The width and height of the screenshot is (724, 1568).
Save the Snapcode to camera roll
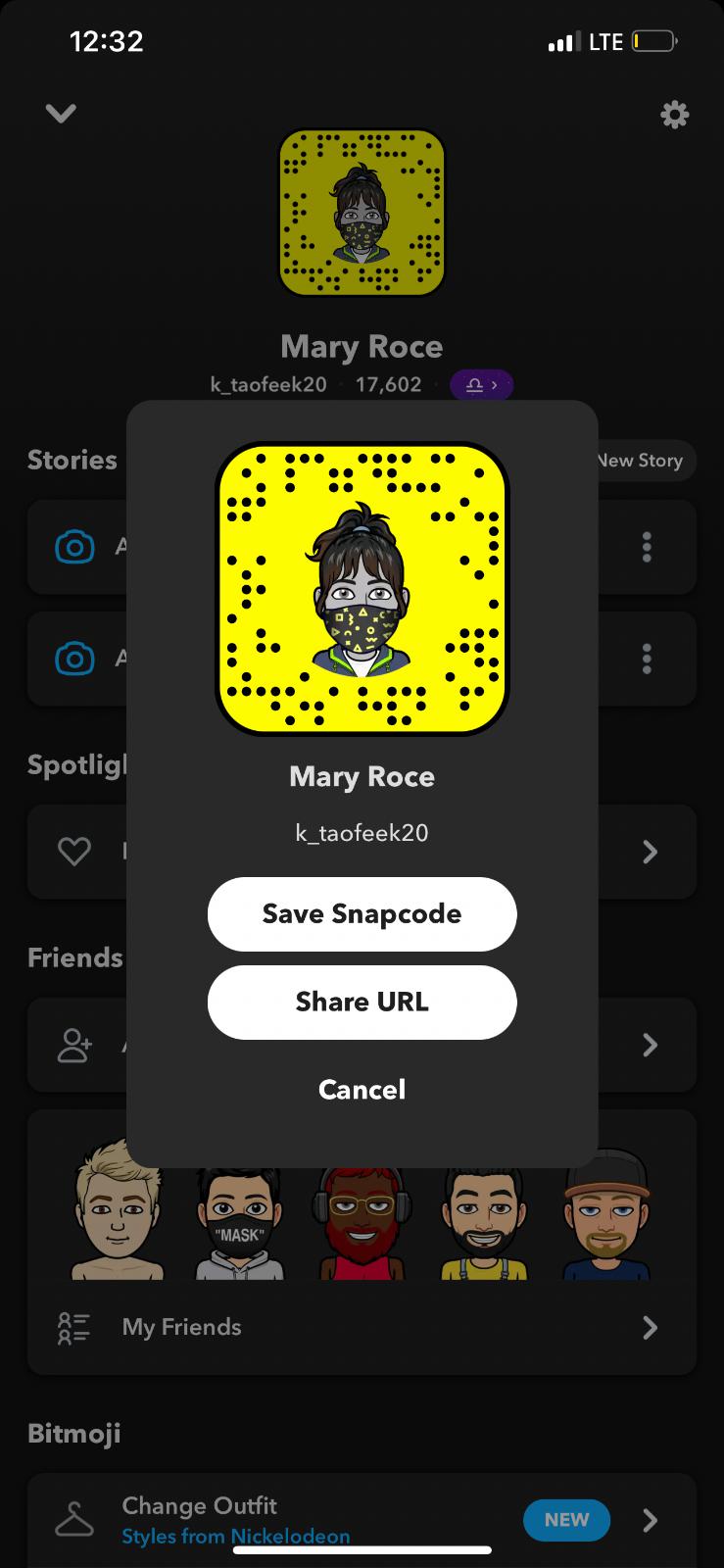(x=362, y=913)
